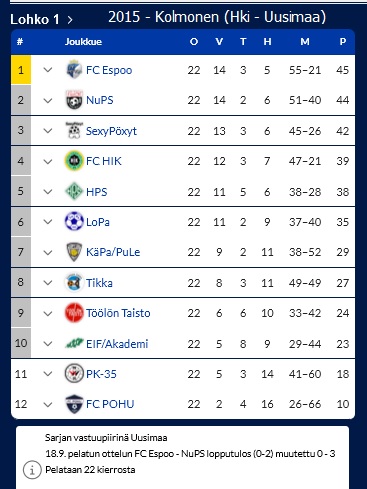
Task: Expand the PK-35 row details
Action: [x=48, y=374]
